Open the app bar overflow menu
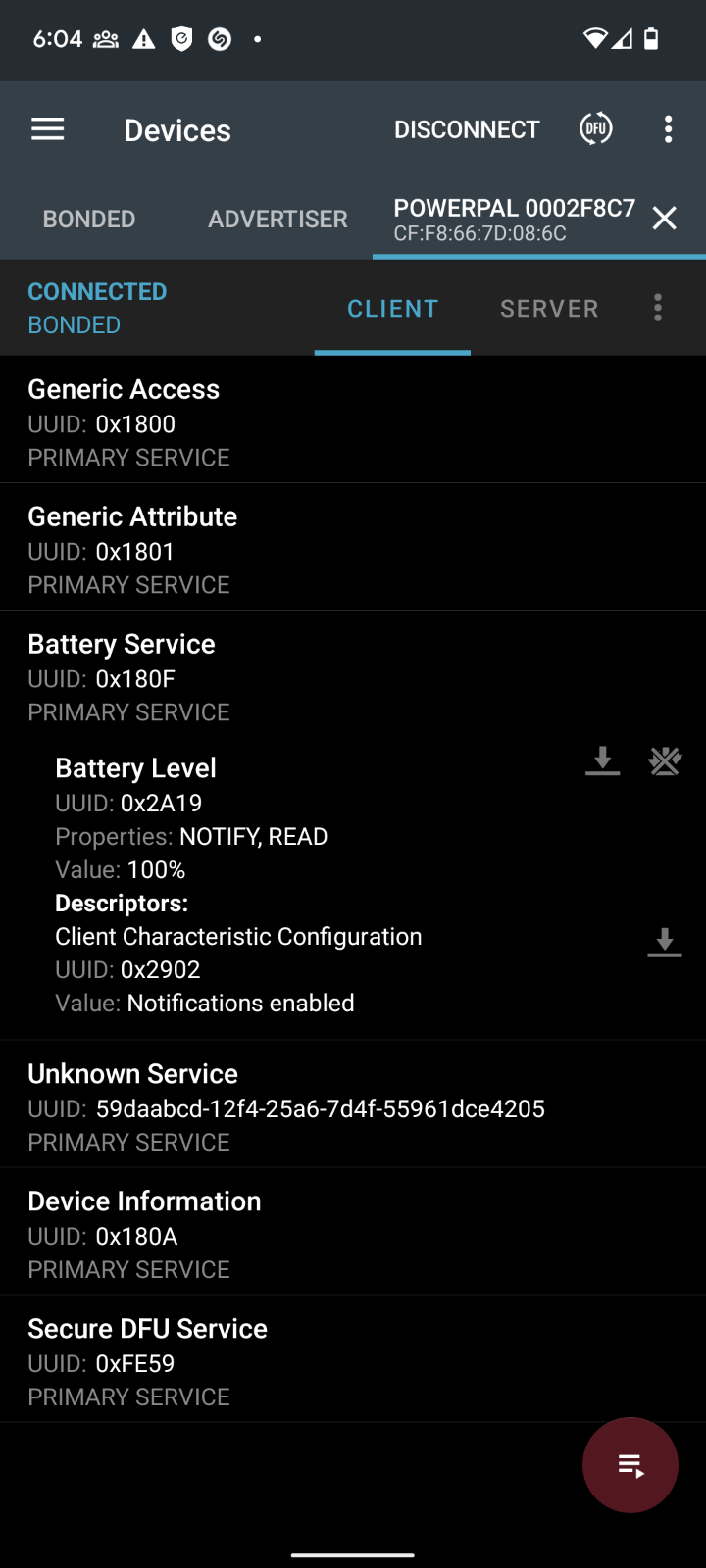The height and width of the screenshot is (1568, 706). pyautogui.click(x=669, y=129)
